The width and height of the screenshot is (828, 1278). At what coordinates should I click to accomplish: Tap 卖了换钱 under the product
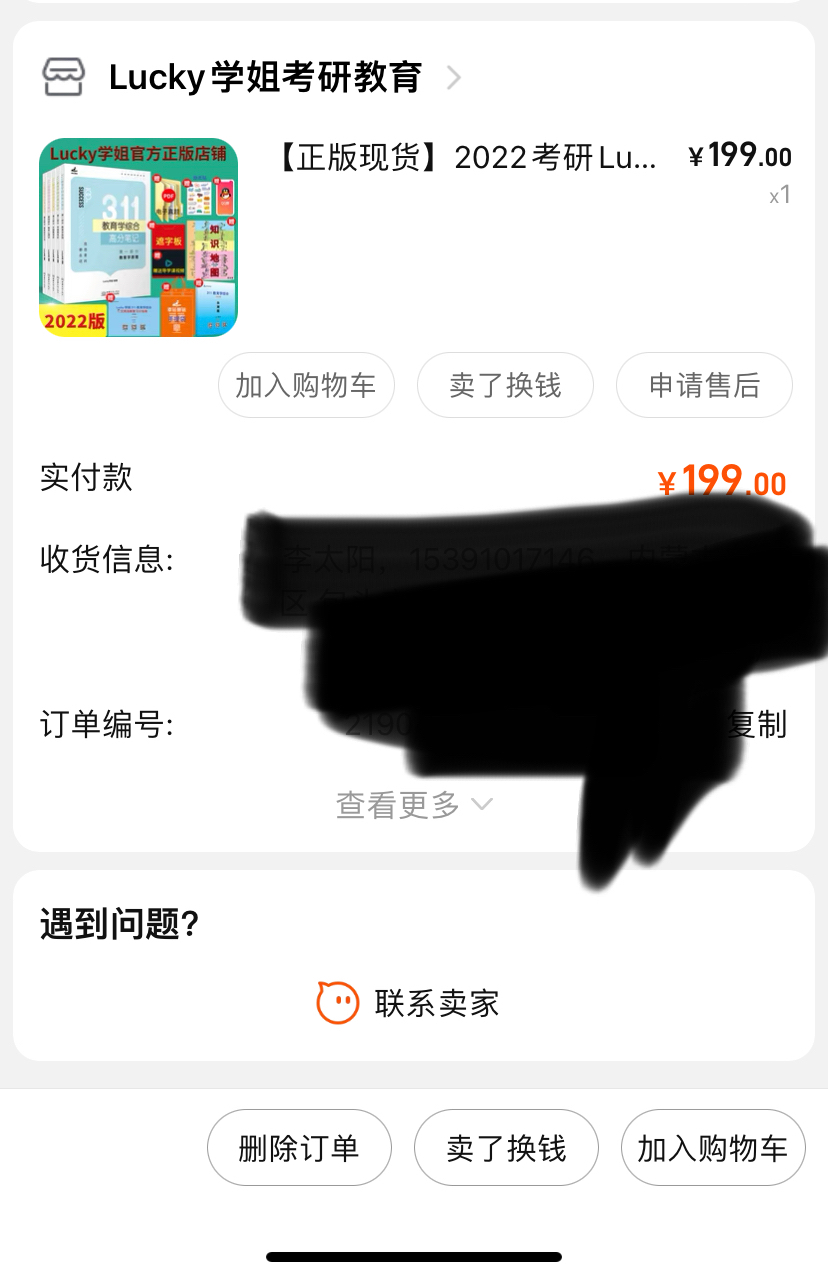[x=505, y=385]
